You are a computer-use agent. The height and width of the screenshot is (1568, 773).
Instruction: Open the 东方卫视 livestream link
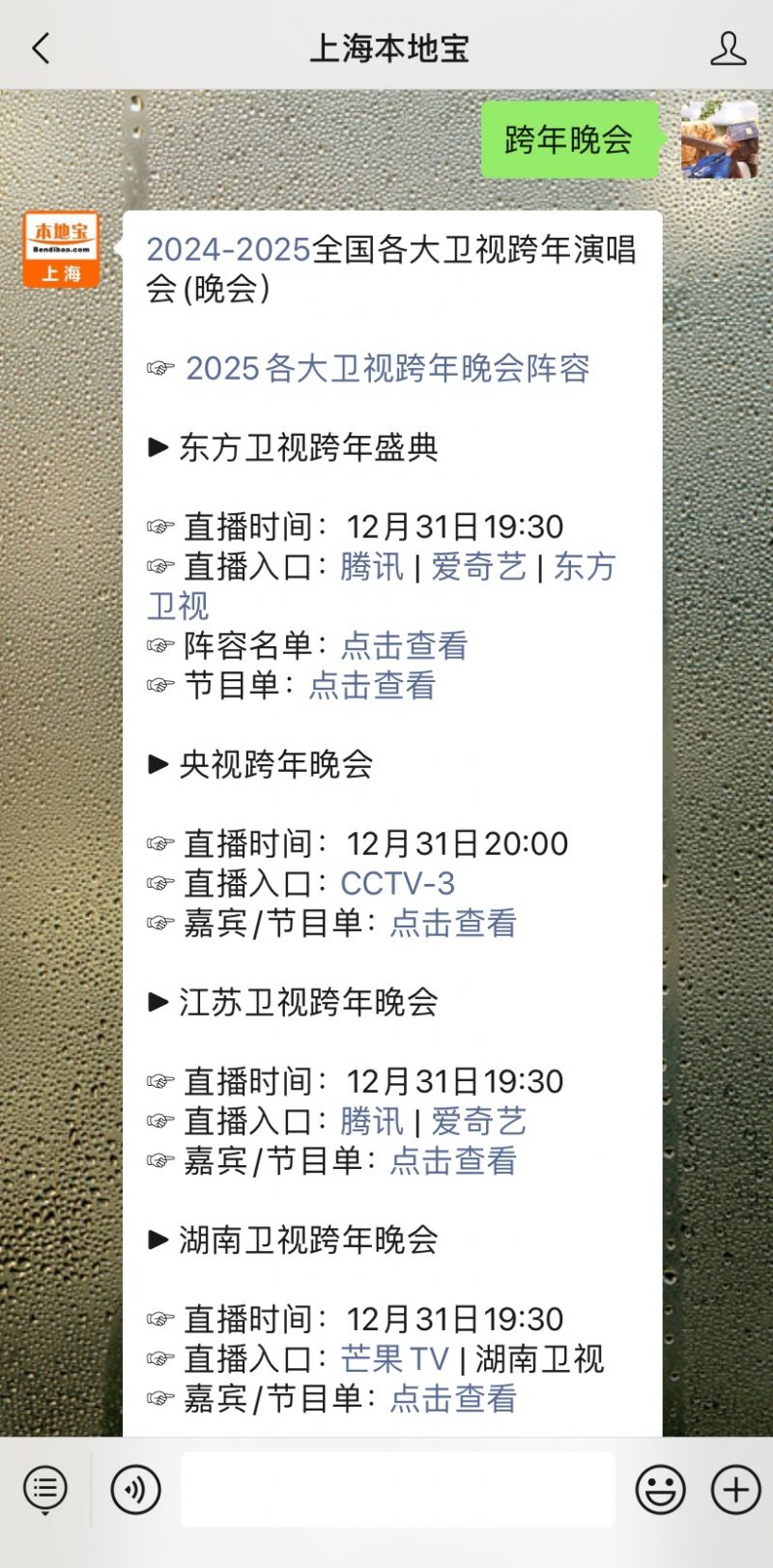tap(584, 567)
